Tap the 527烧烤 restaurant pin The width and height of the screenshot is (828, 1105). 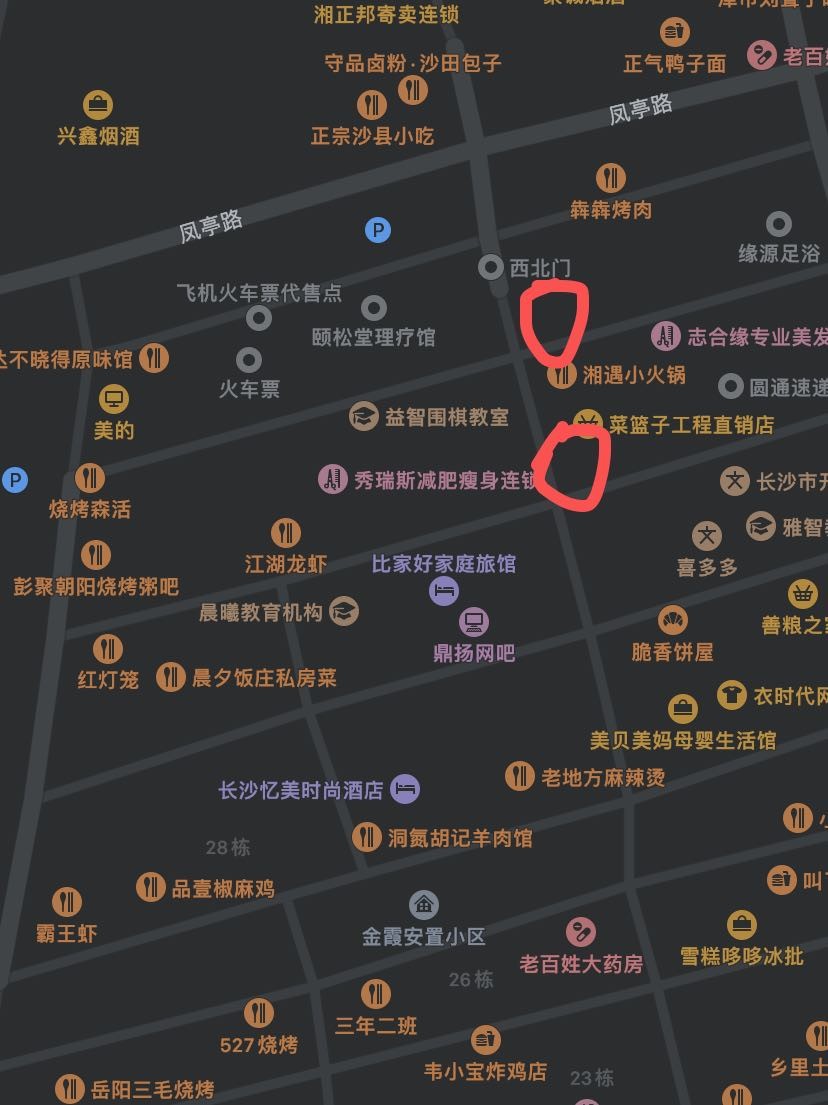[259, 1013]
